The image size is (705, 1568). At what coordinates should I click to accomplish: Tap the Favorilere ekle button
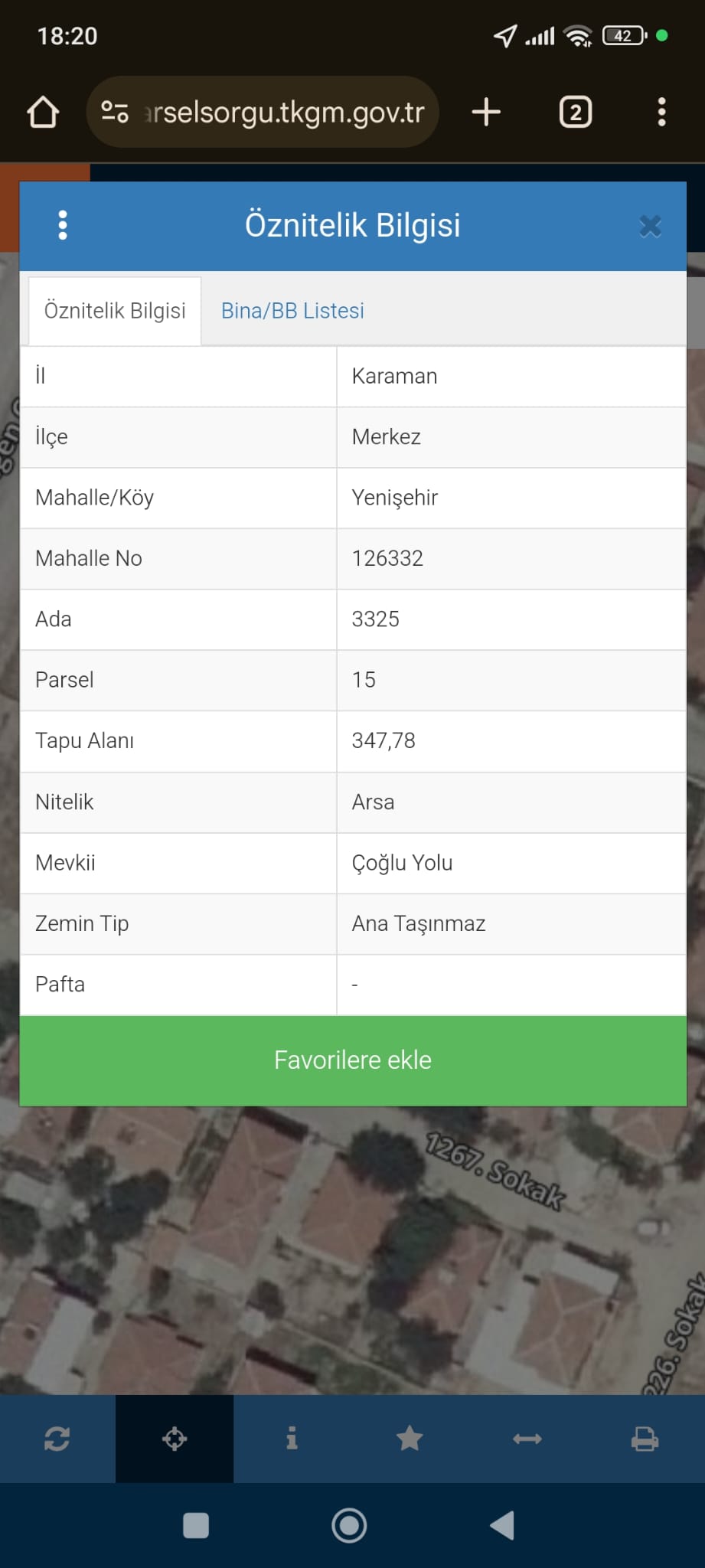click(x=352, y=1060)
